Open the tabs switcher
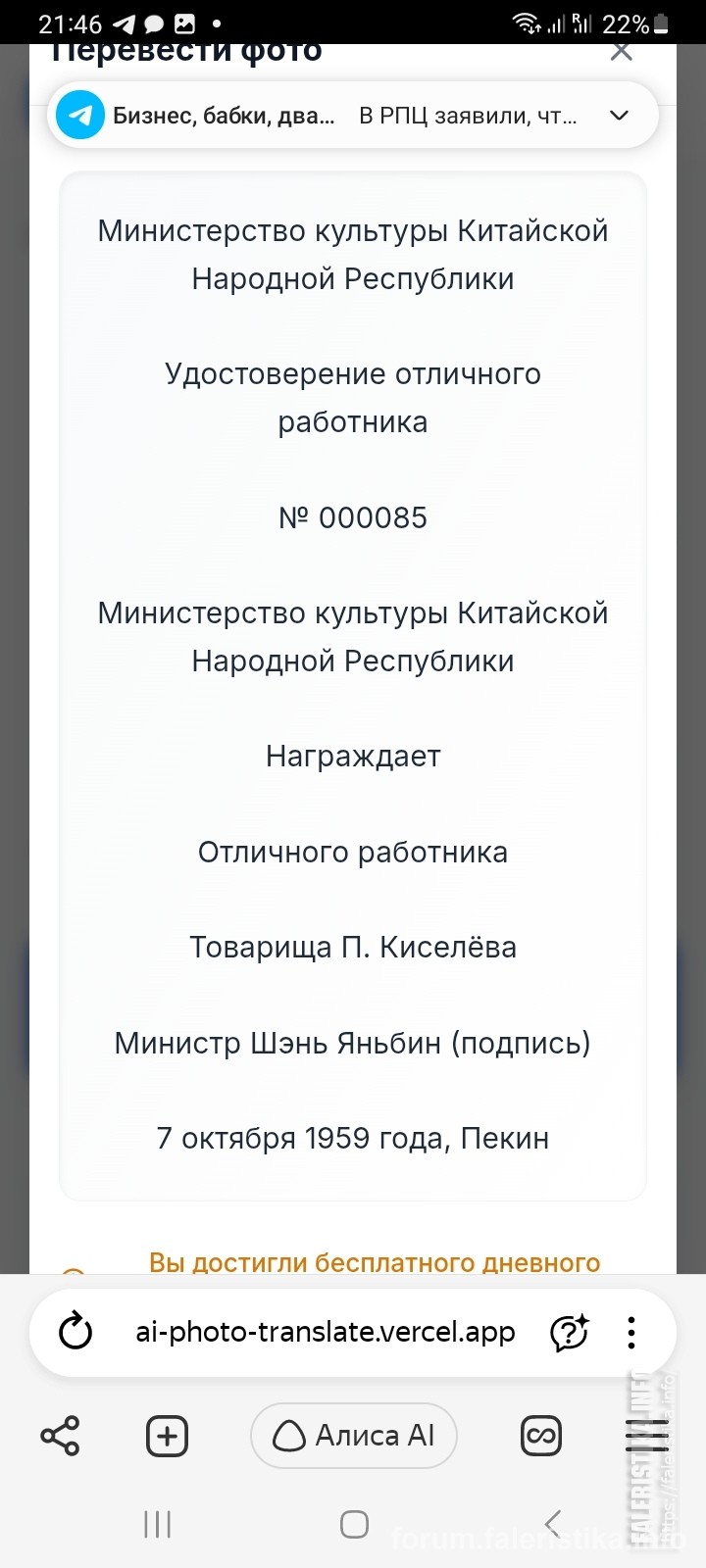The image size is (706, 1568). [x=541, y=1437]
